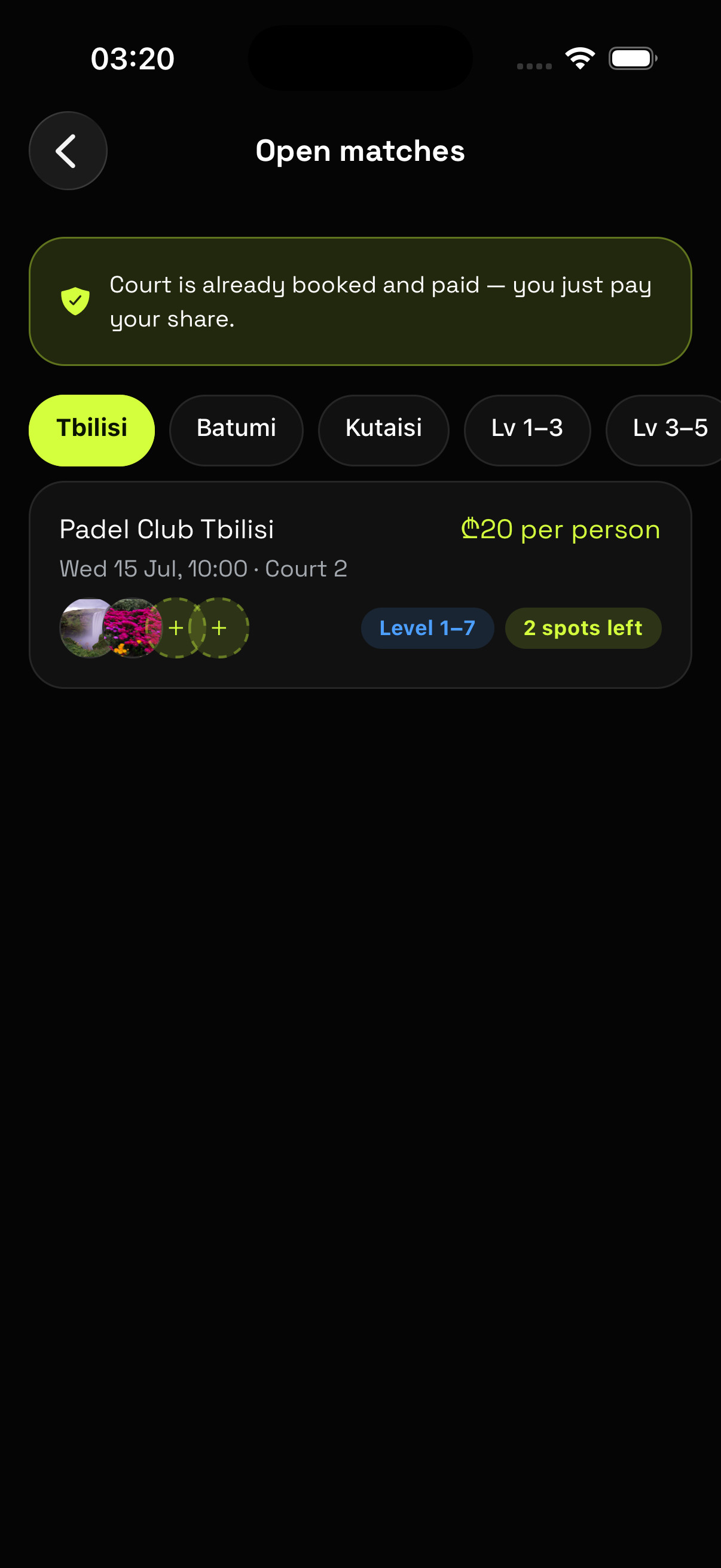Filter by Lv 1–3 level
721x1568 pixels.
pyautogui.click(x=527, y=431)
